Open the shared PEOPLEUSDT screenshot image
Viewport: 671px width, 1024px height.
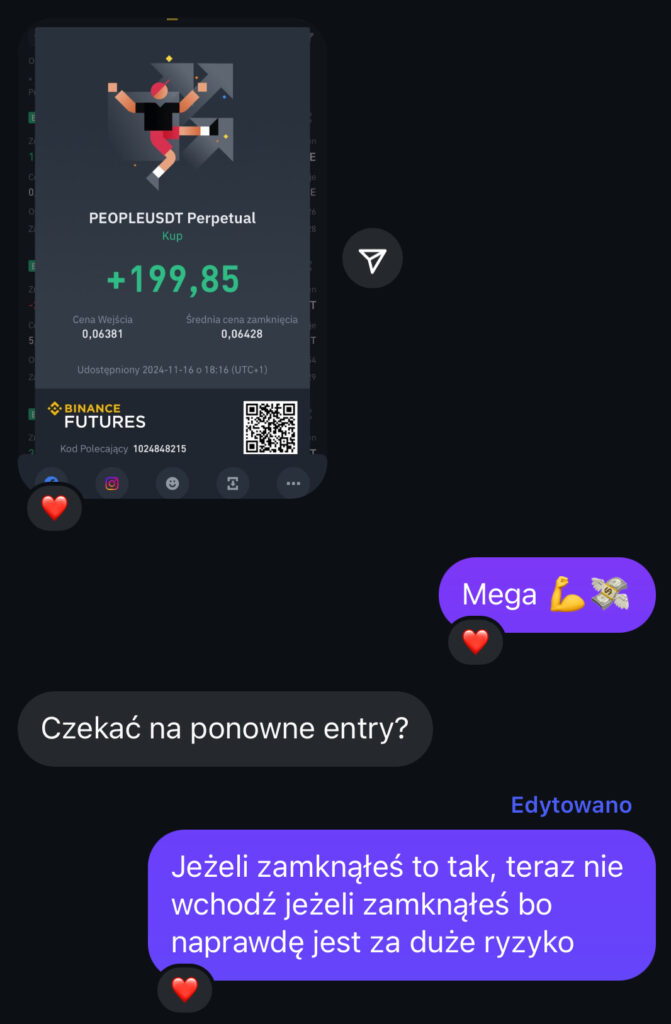pos(172,250)
